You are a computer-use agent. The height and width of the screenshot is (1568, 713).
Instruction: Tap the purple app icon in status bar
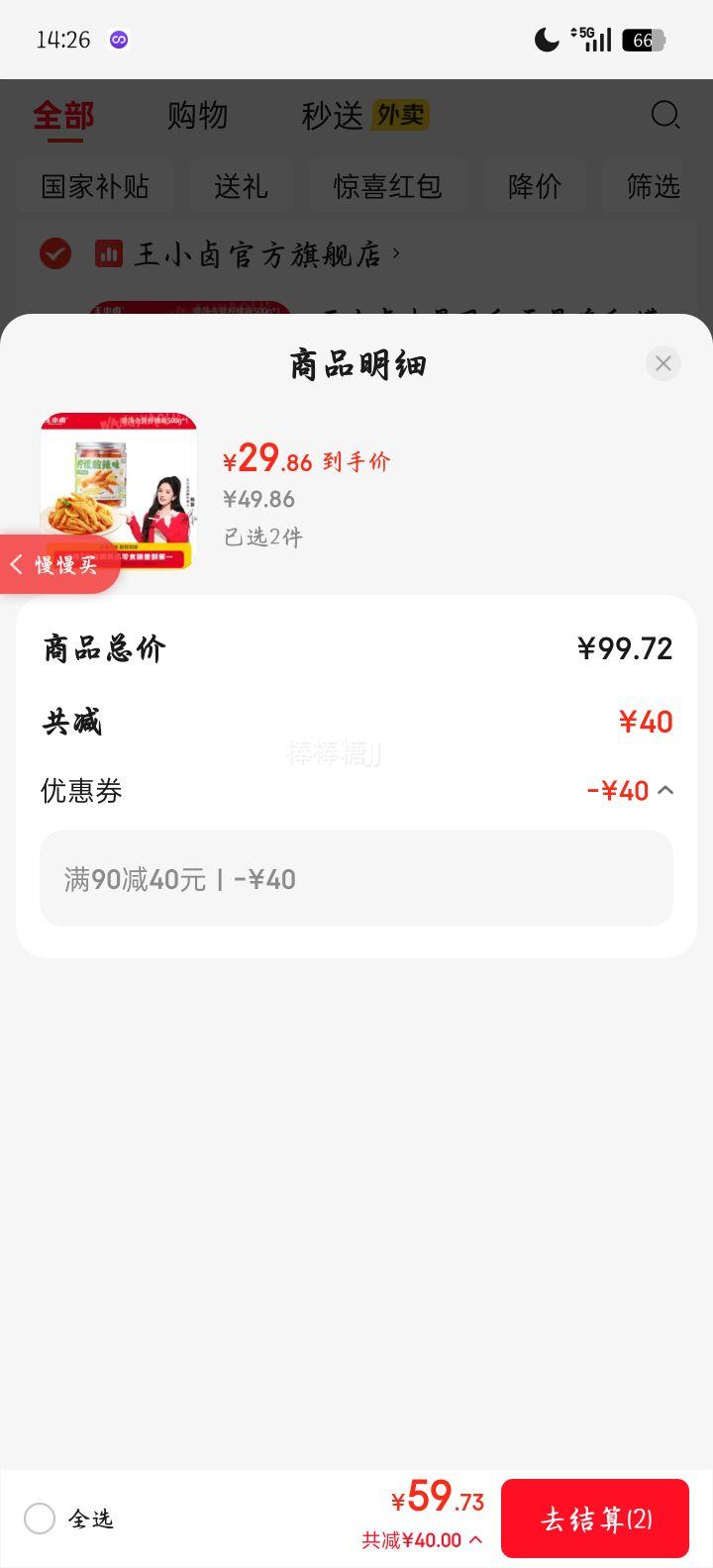(119, 40)
